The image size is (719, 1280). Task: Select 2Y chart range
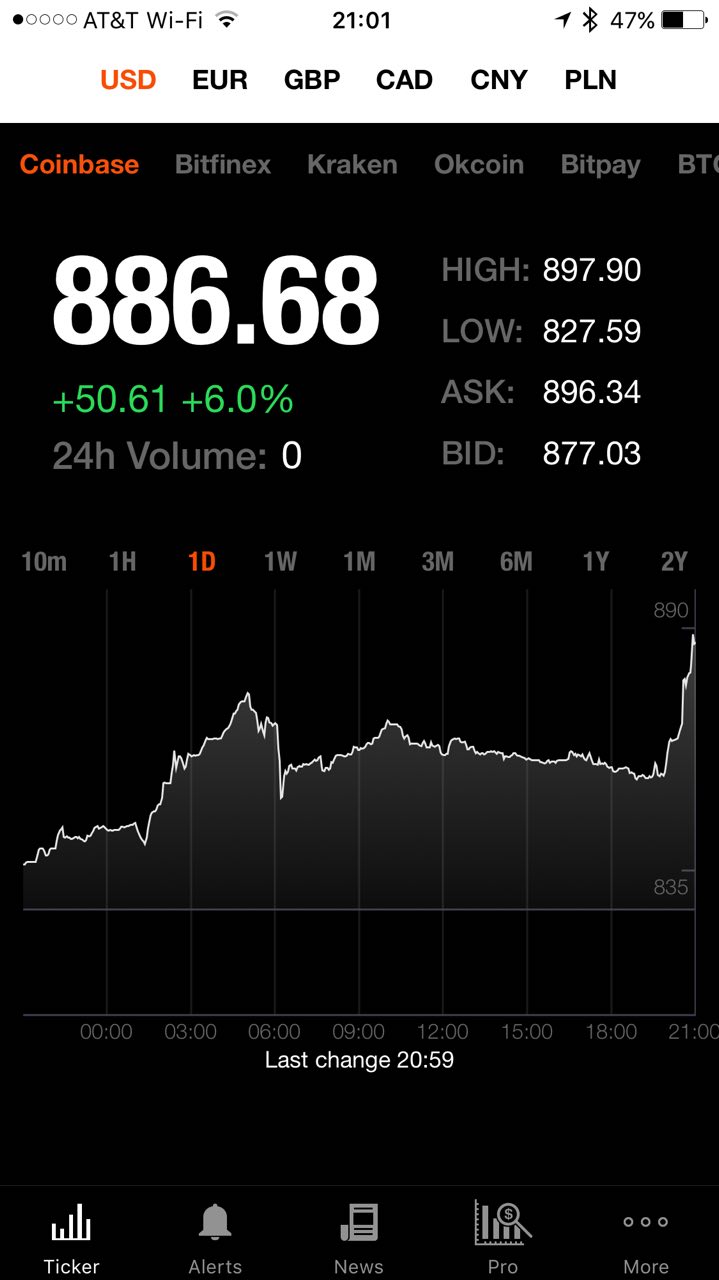click(x=675, y=562)
